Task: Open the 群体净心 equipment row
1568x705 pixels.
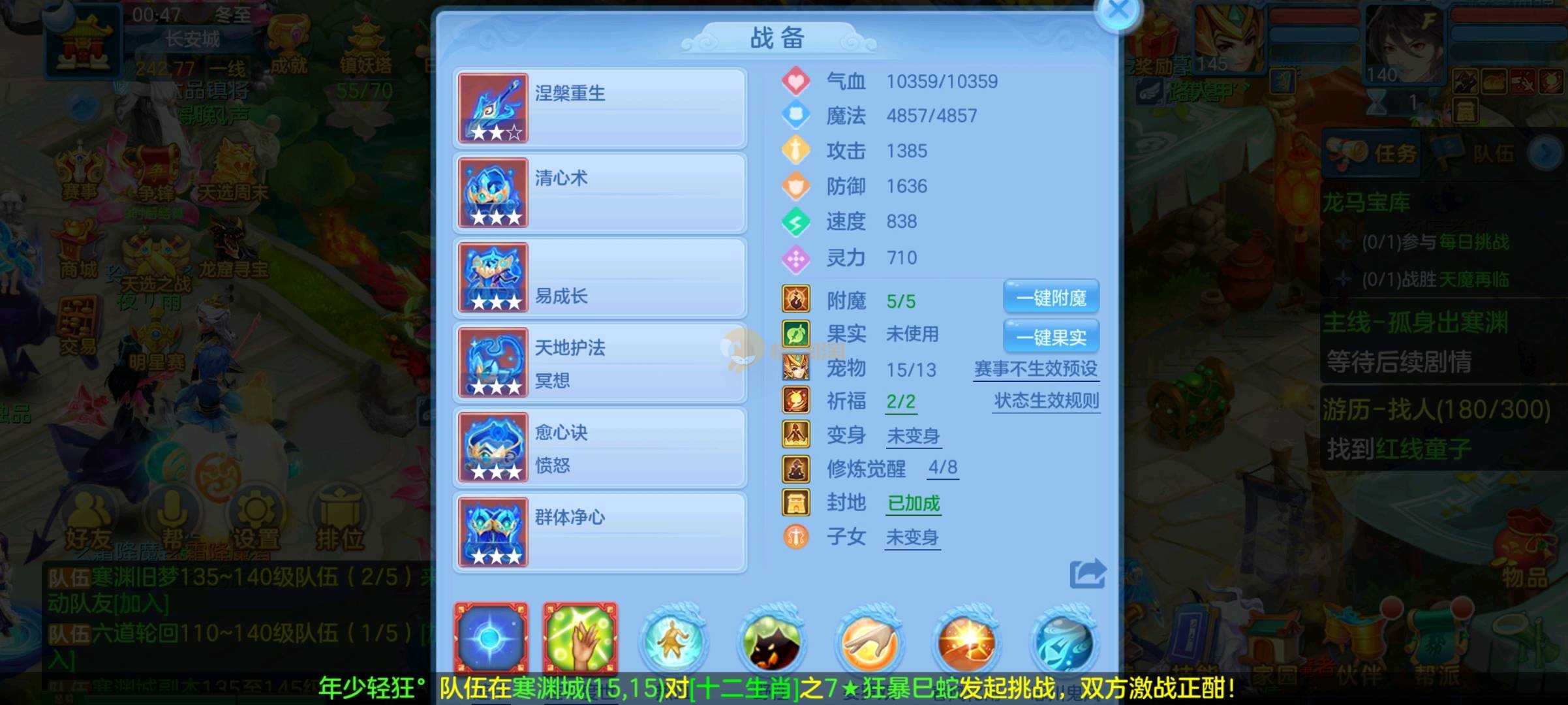Action: 600,533
